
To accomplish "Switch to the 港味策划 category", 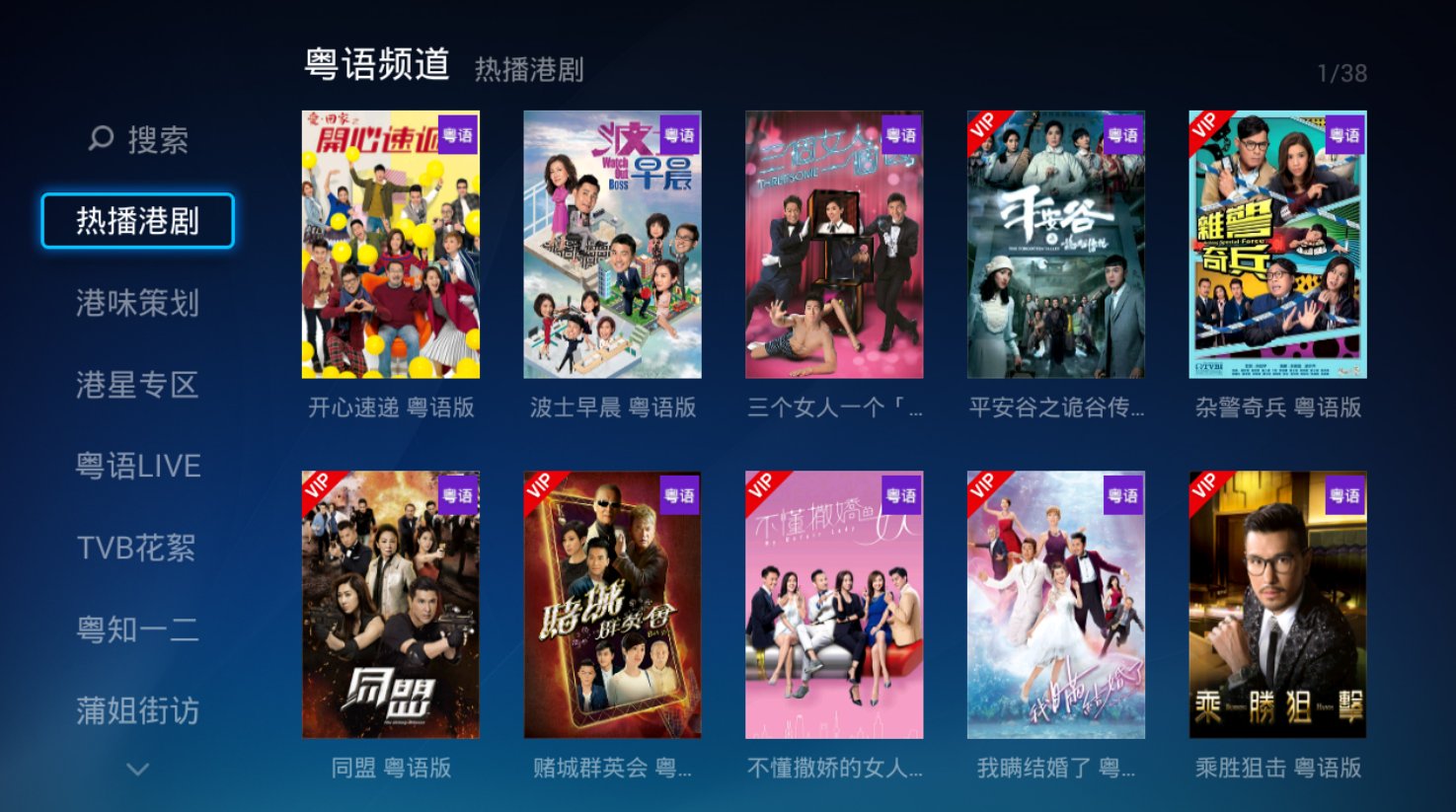I will pos(137,303).
